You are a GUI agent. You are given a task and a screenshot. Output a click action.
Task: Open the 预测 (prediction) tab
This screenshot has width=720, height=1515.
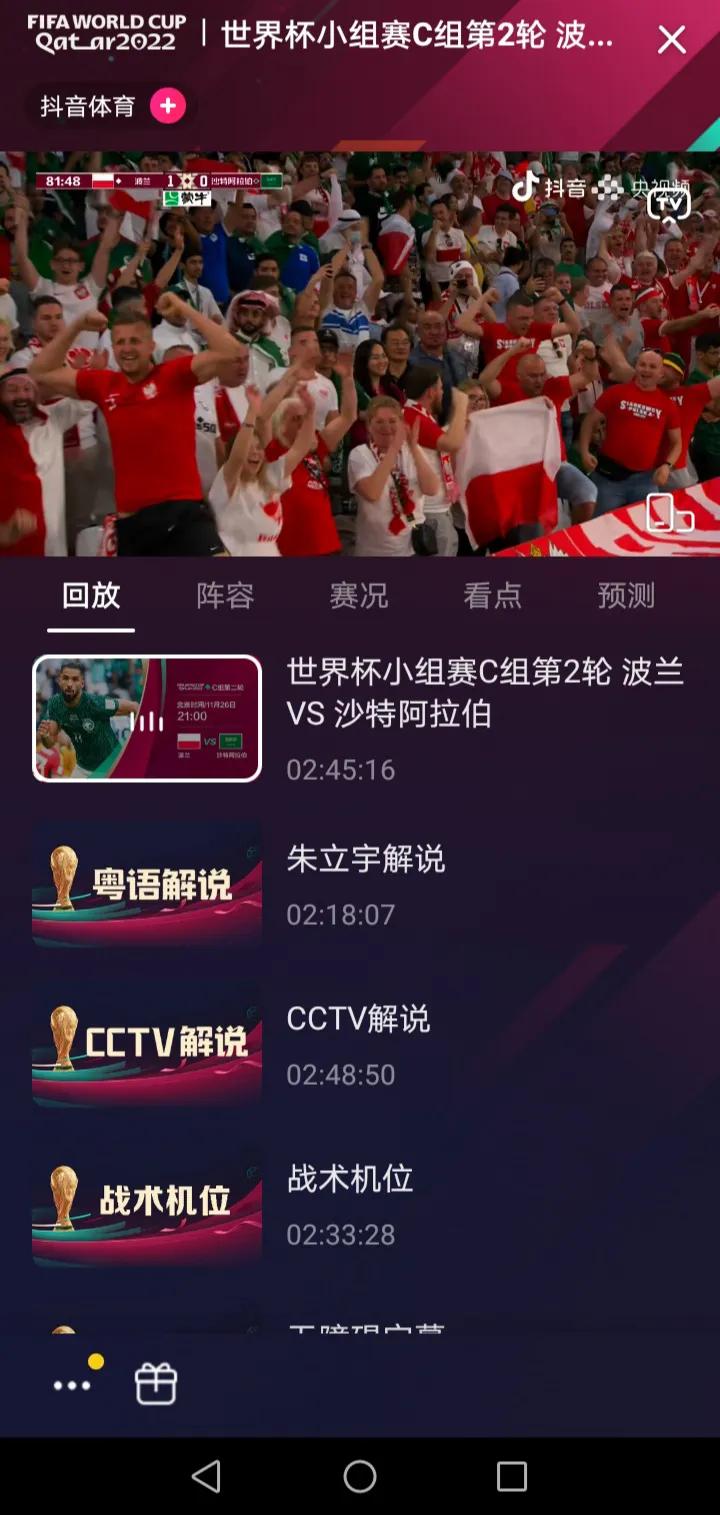click(x=624, y=595)
